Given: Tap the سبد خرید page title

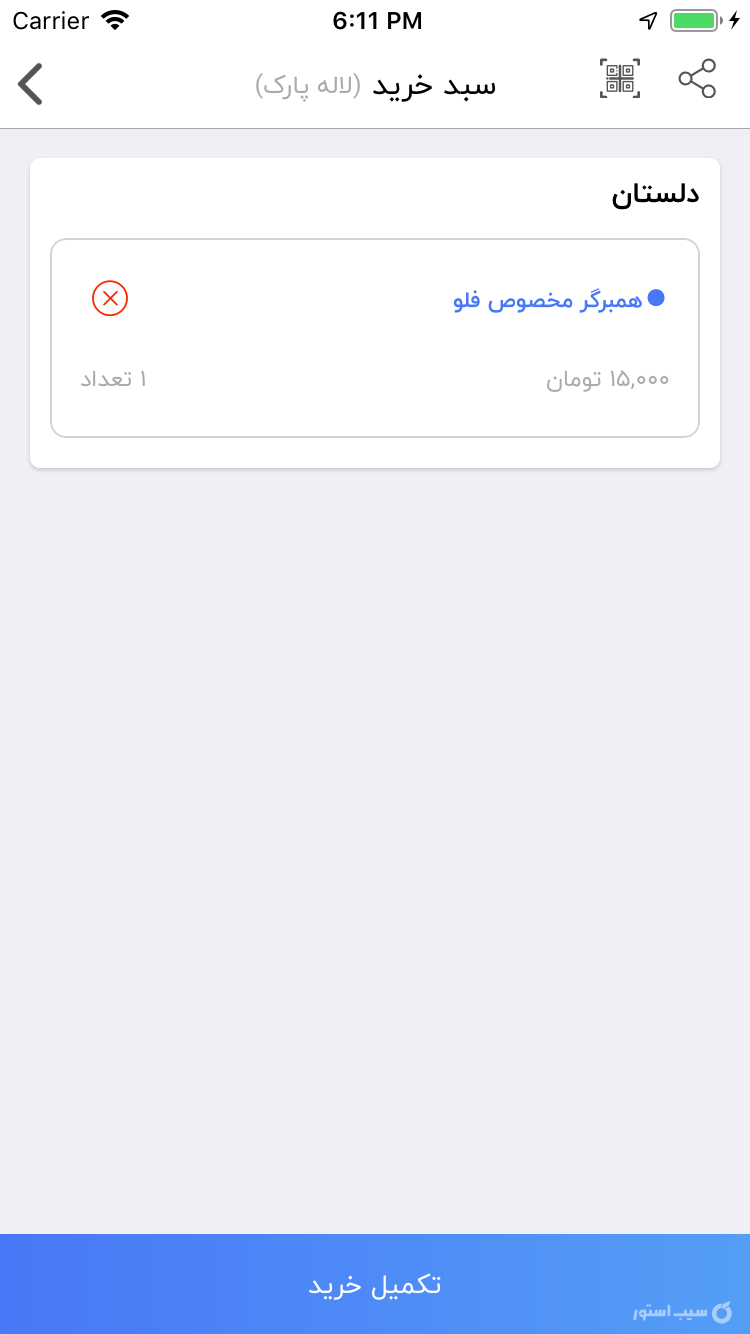Looking at the screenshot, I should pyautogui.click(x=433, y=85).
